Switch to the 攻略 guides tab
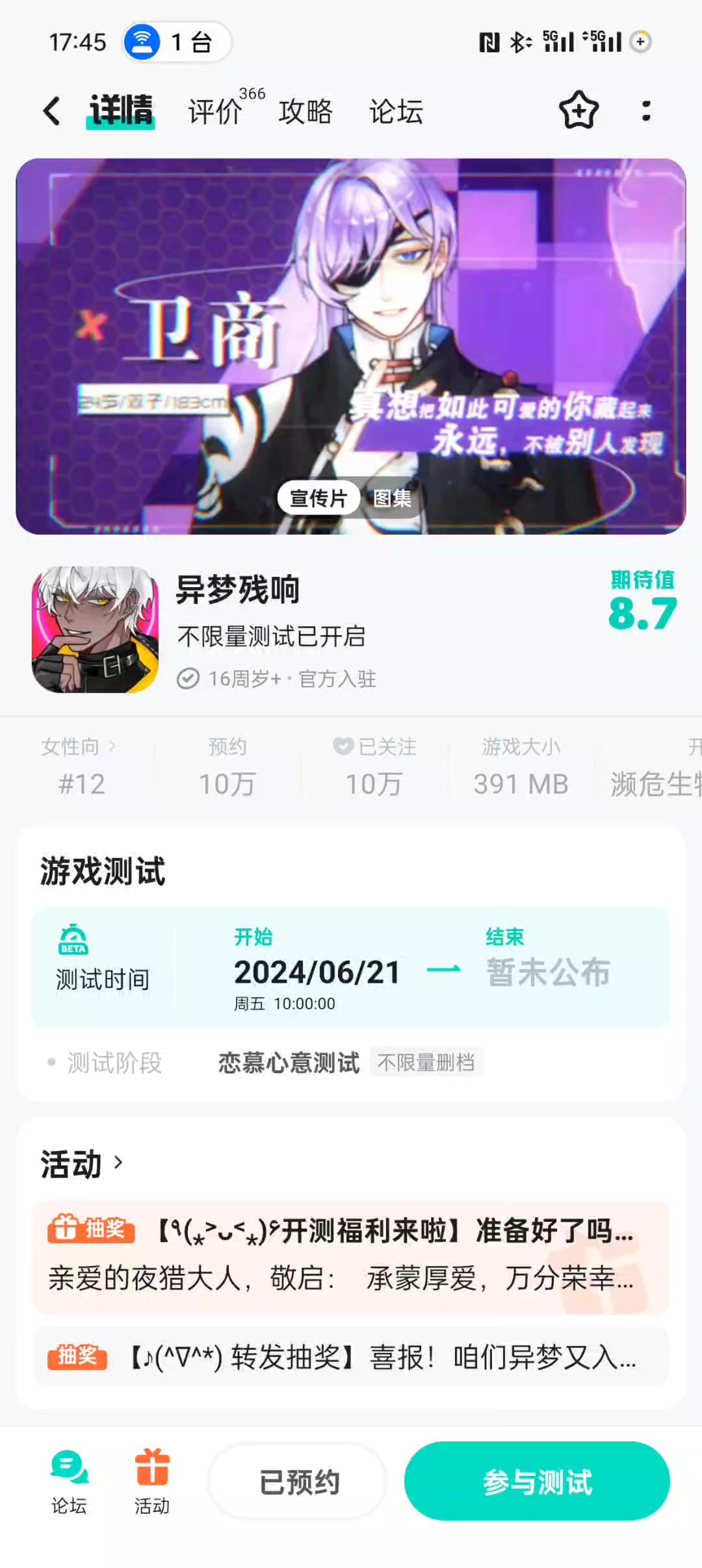 click(305, 111)
